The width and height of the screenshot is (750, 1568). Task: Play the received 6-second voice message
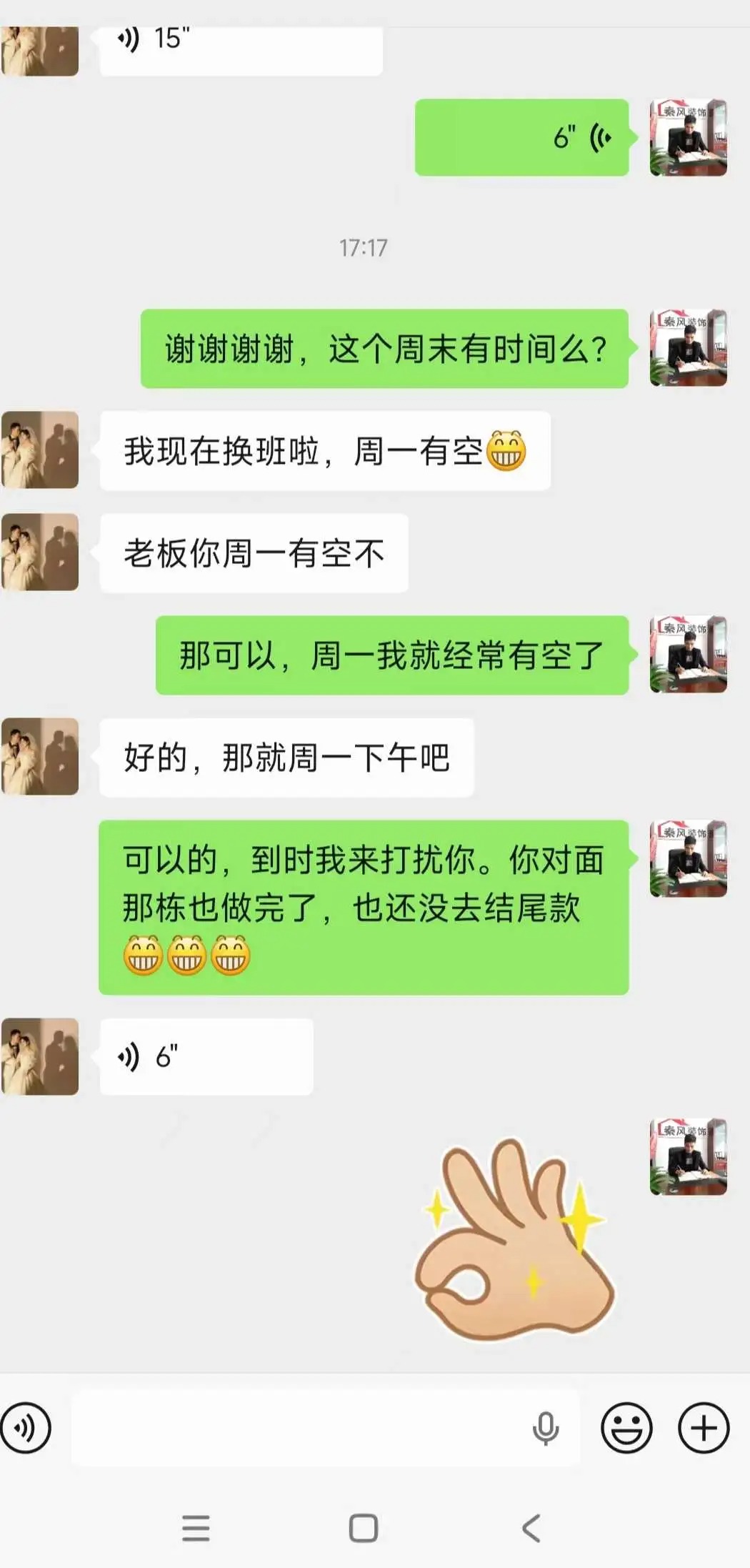(x=206, y=1056)
